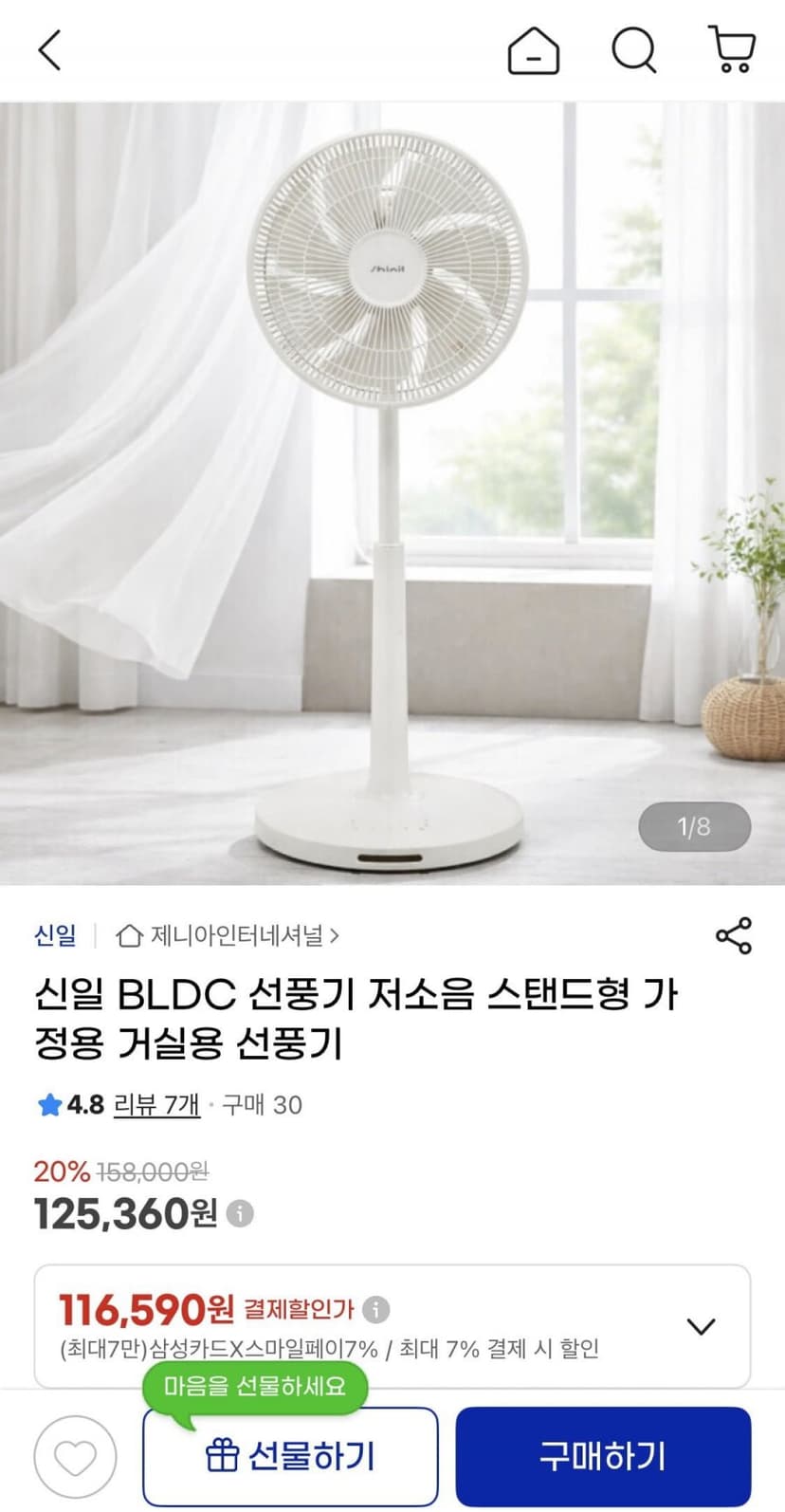Tap the 구매하기 purchase button

(x=603, y=1456)
